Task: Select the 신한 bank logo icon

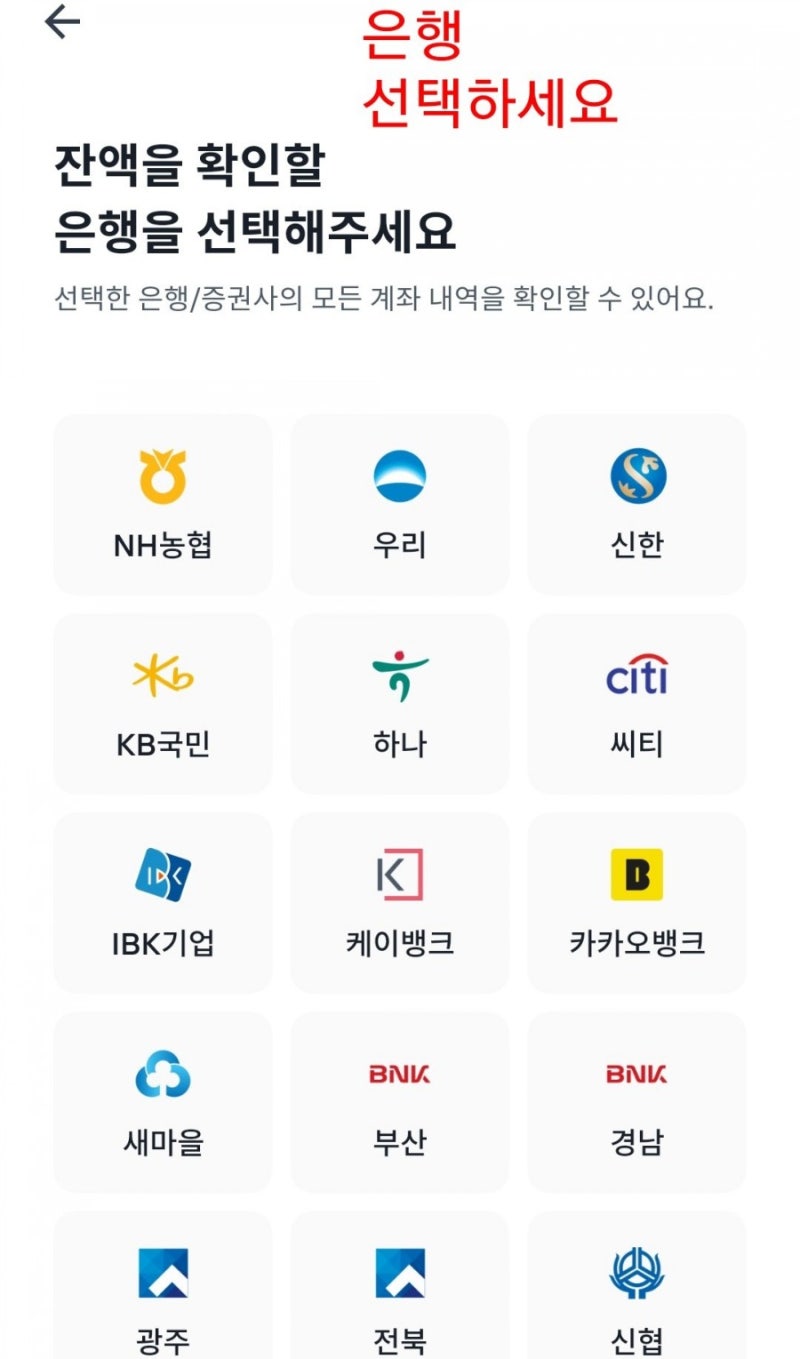Action: click(x=637, y=475)
